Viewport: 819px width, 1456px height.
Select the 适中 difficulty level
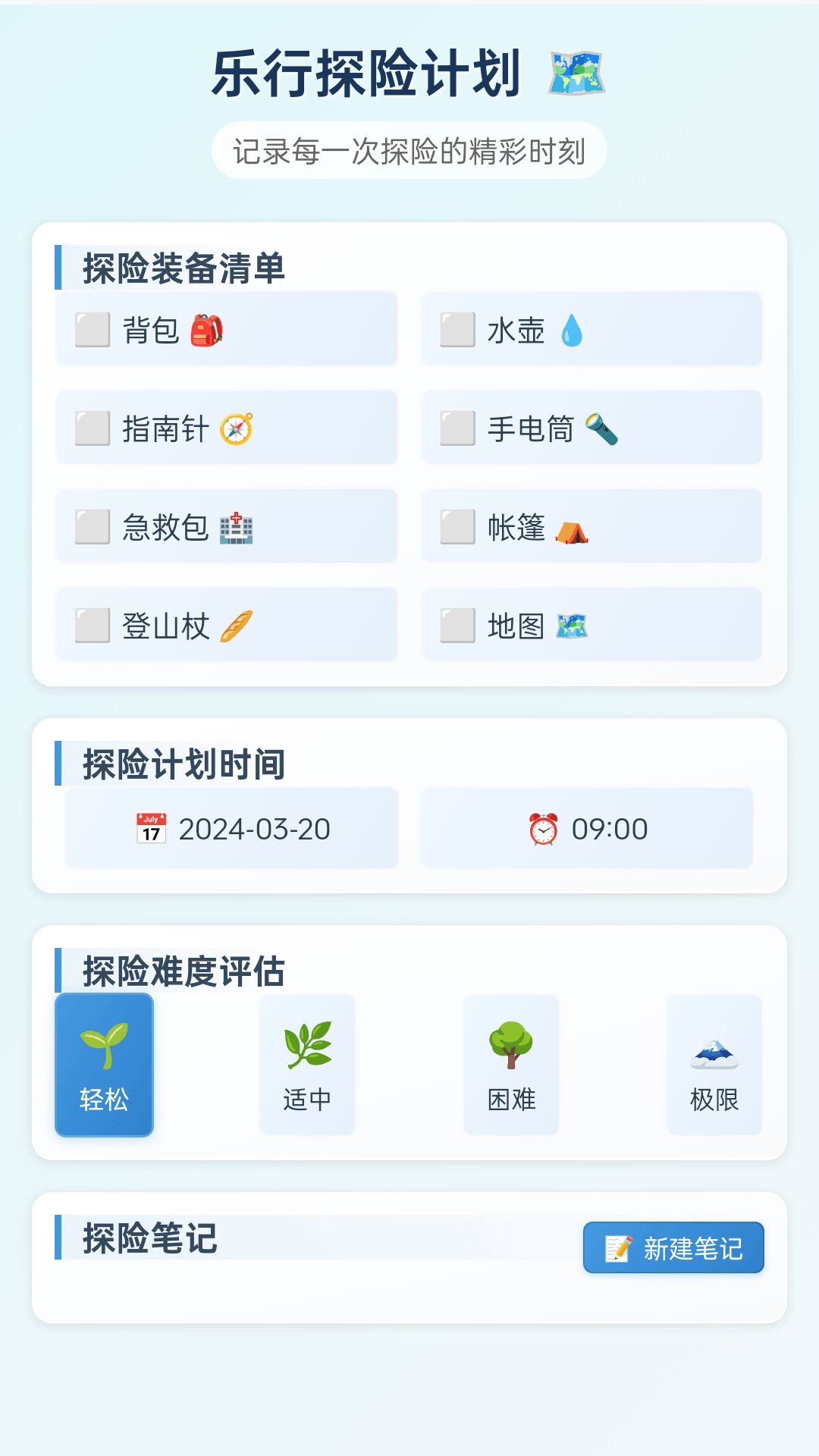[x=307, y=1065]
